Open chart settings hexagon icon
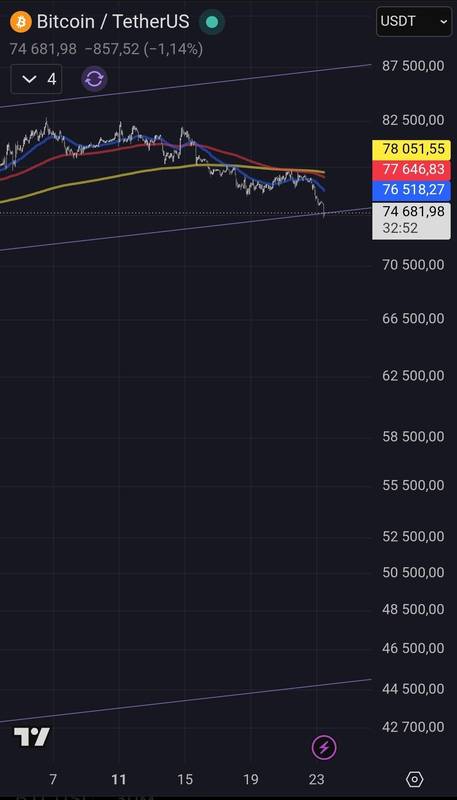 pos(415,779)
